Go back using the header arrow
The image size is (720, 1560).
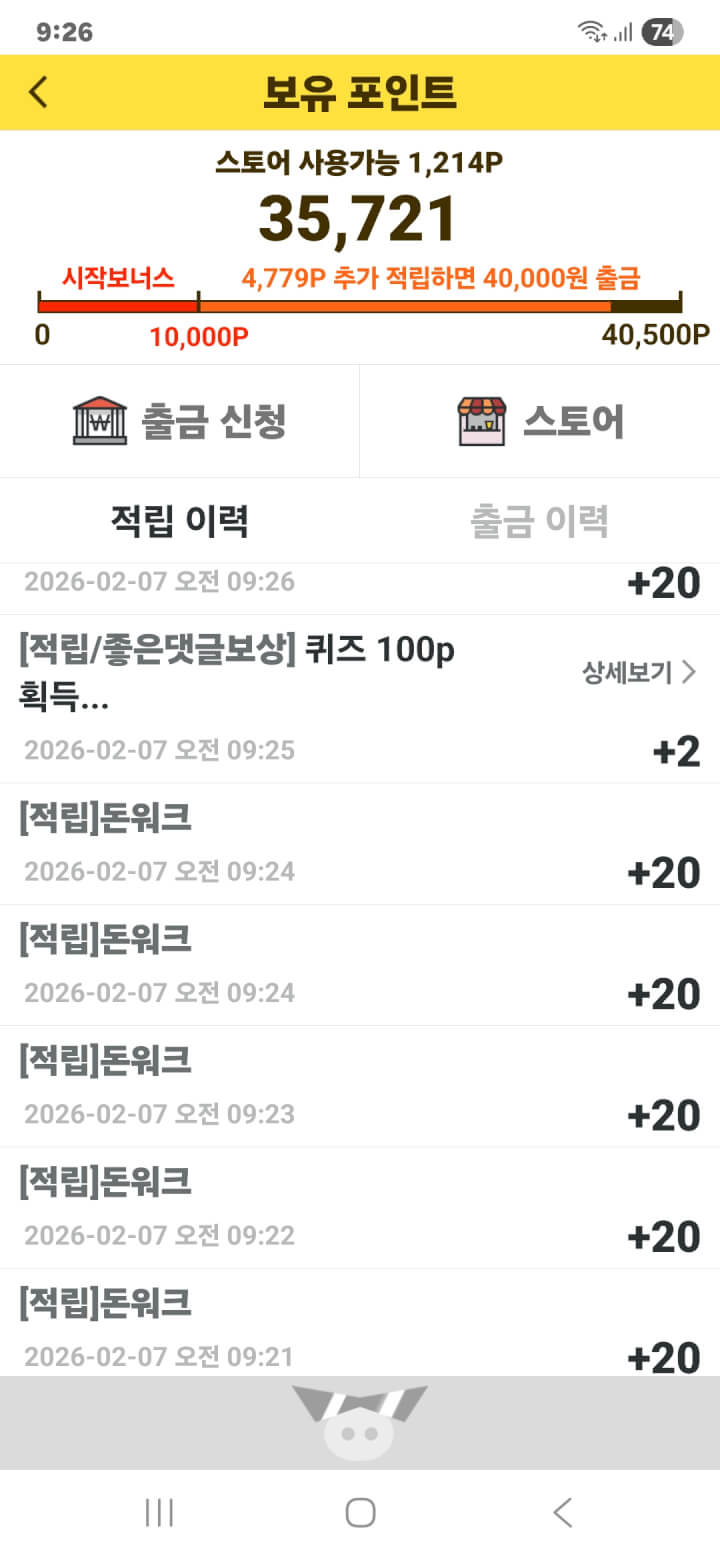point(38,92)
